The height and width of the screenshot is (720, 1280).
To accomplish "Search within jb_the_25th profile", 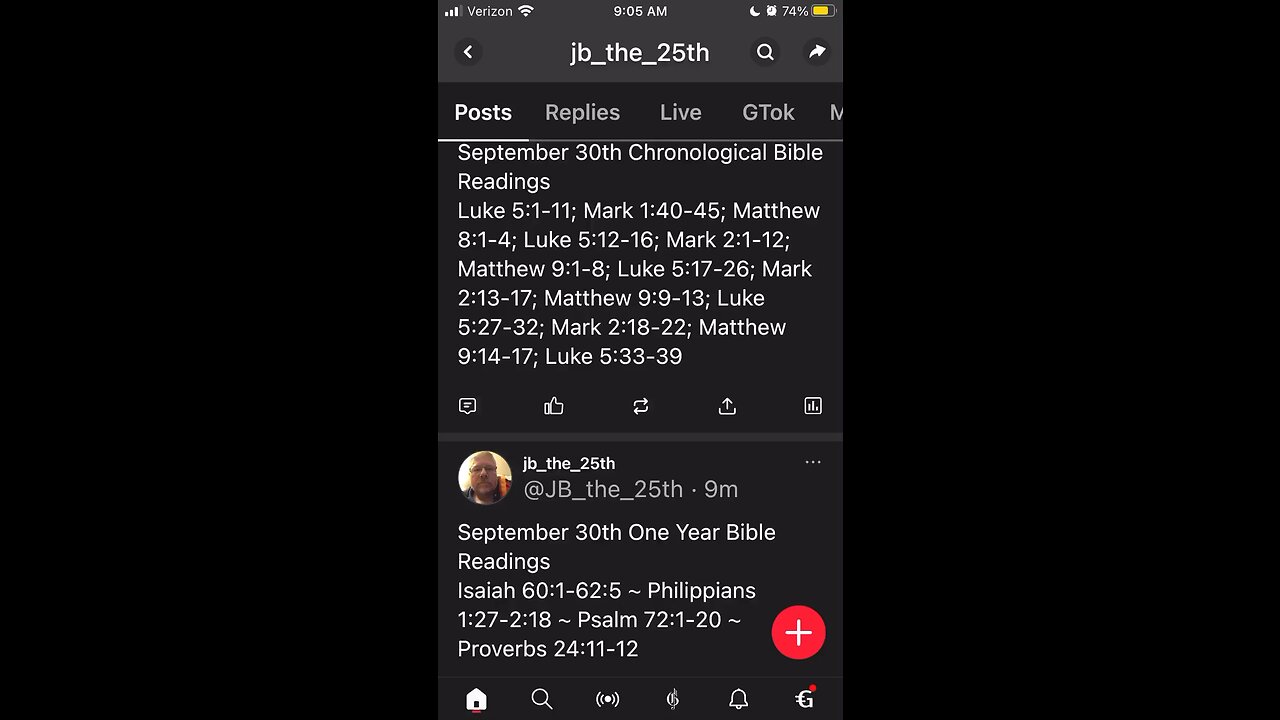I will [765, 52].
